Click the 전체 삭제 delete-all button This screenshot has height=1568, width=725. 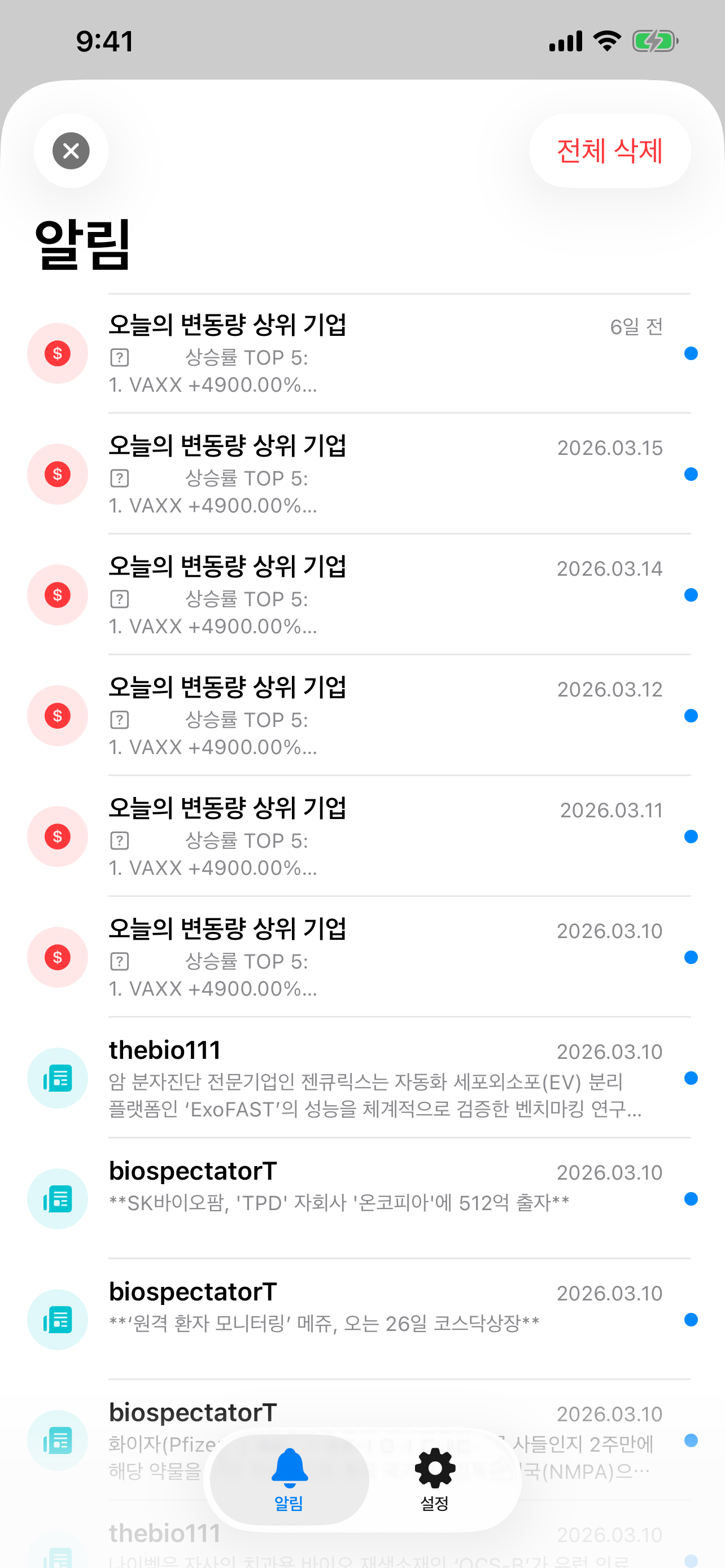pos(610,151)
